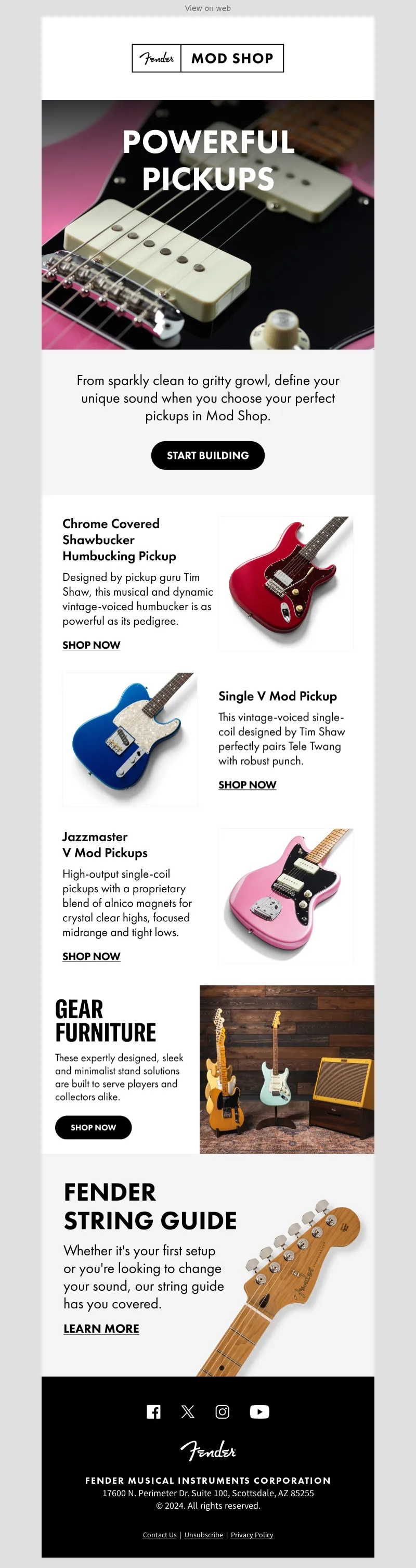Open the blue Telecaster guitar image
Viewport: 416px width, 1568px height.
129,740
